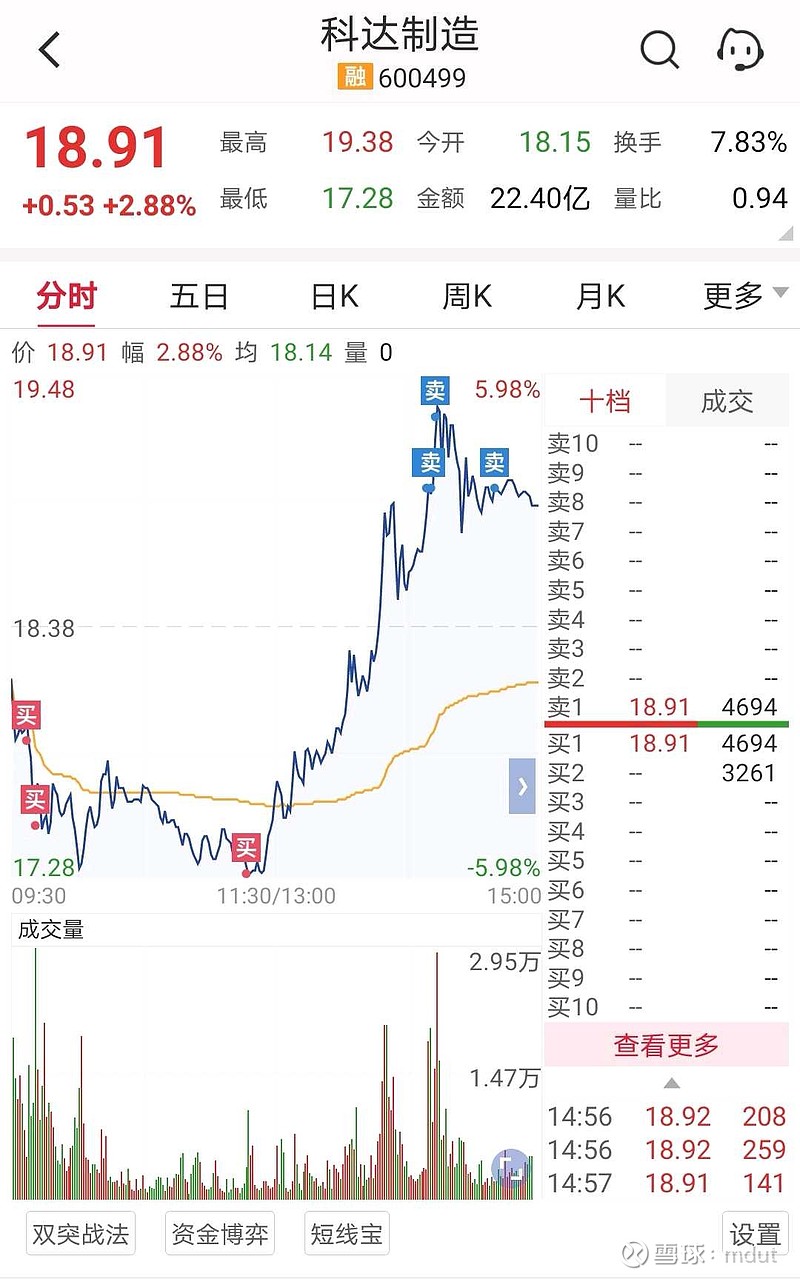Select the 十档 order book tab
Viewport: 800px width, 1279px height.
(605, 402)
